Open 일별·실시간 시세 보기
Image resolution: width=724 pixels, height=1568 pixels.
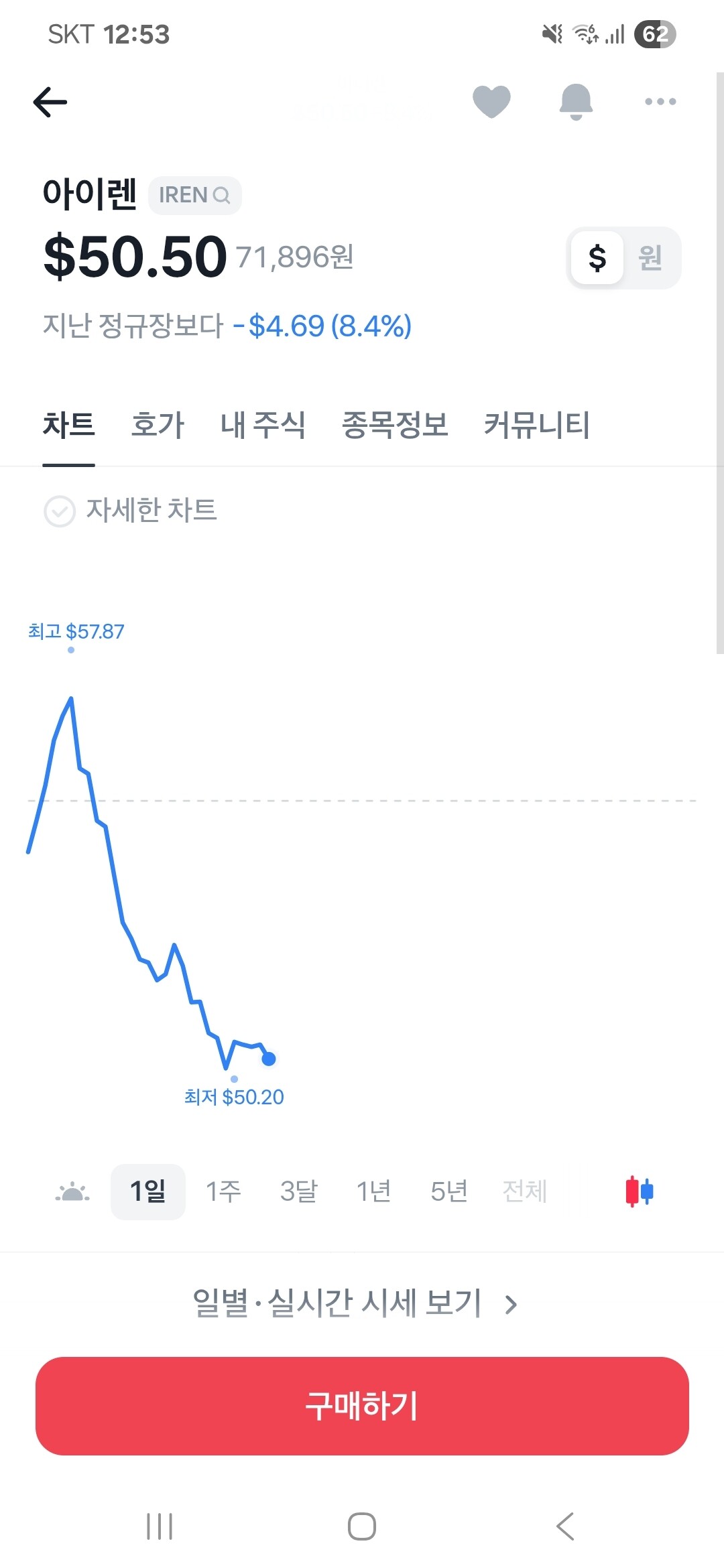tap(355, 1303)
